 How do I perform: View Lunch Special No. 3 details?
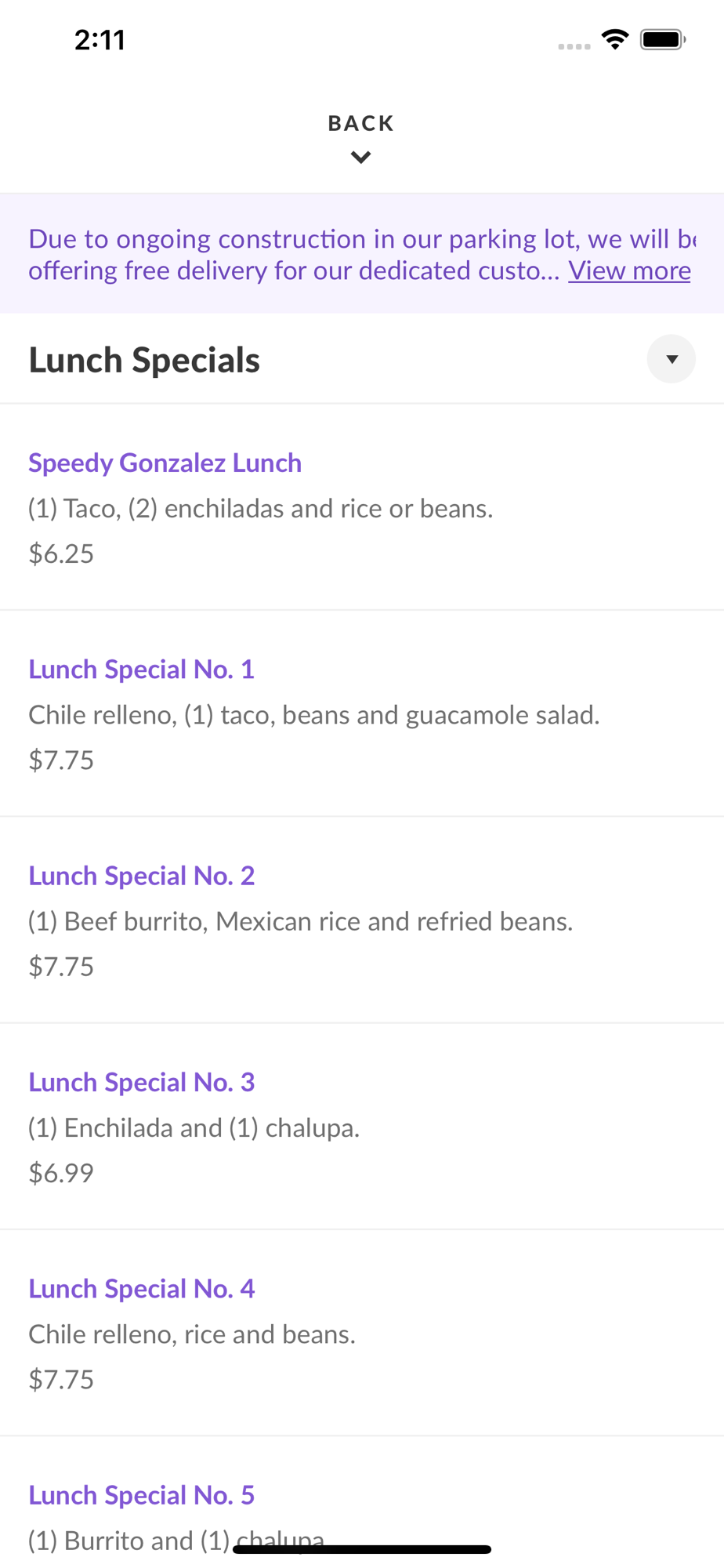coord(362,1127)
